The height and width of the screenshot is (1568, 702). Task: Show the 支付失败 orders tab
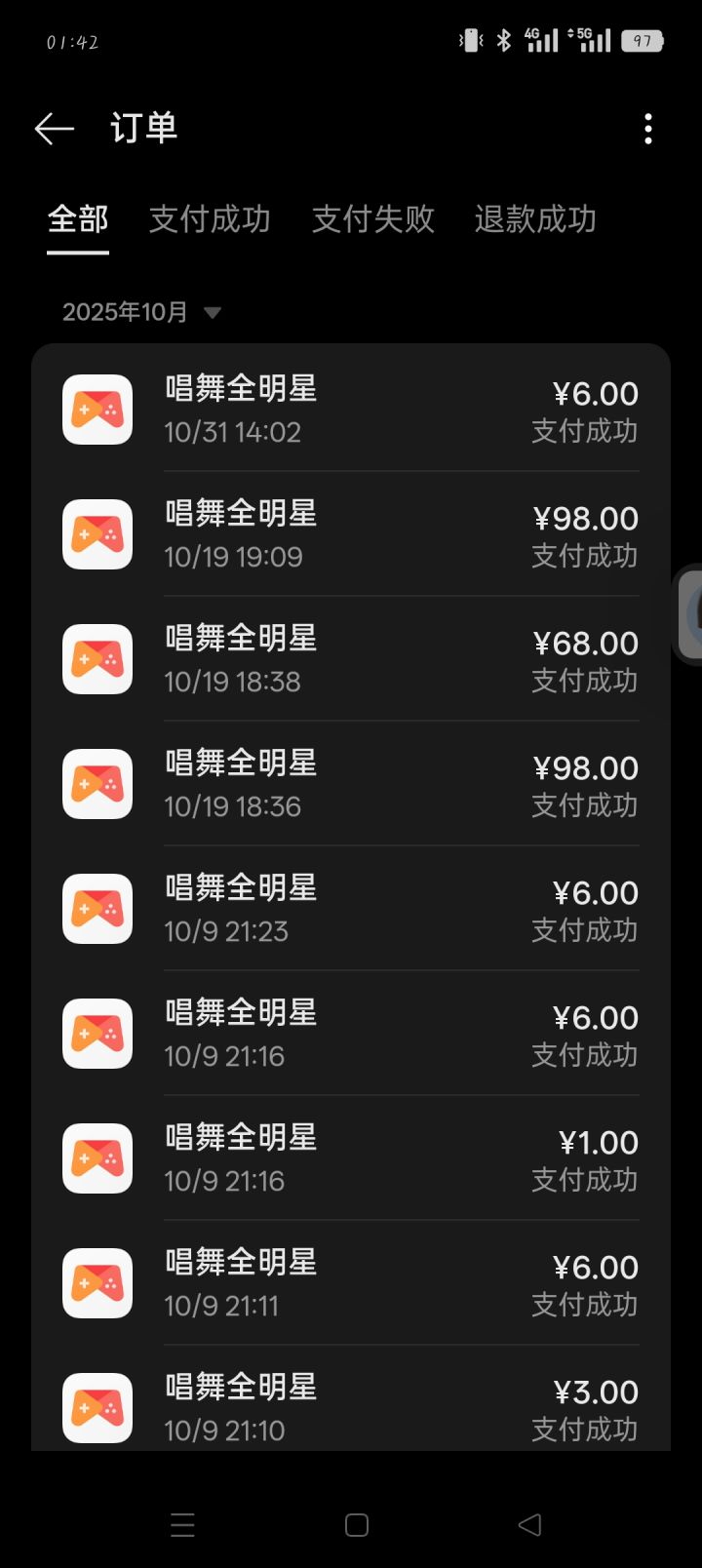click(x=372, y=219)
